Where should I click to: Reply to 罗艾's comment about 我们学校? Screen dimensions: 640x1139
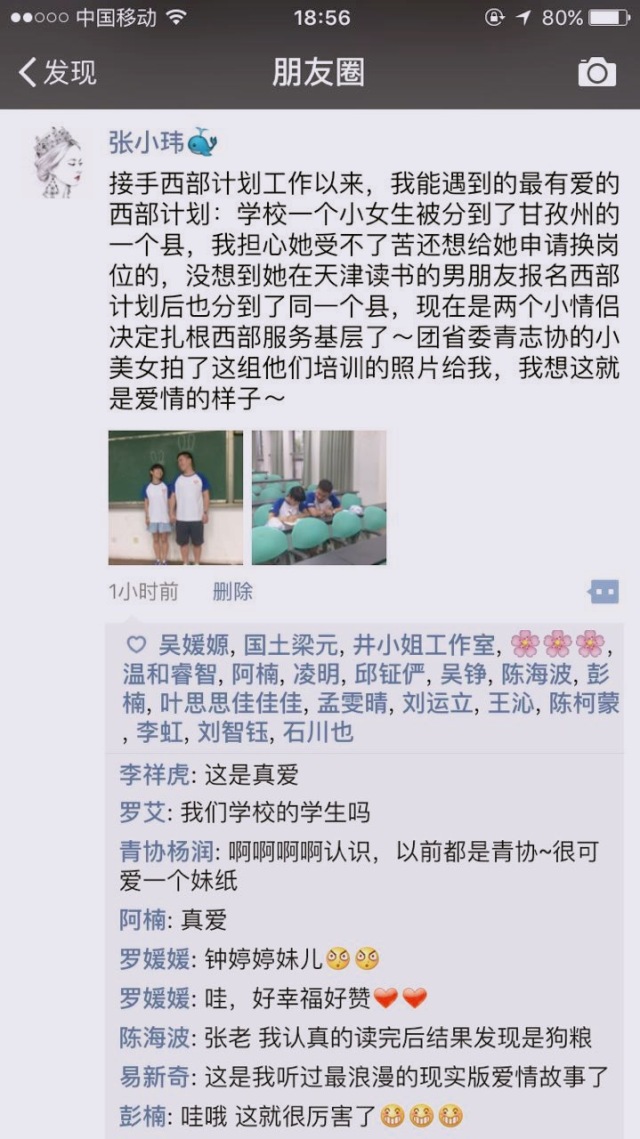[275, 811]
